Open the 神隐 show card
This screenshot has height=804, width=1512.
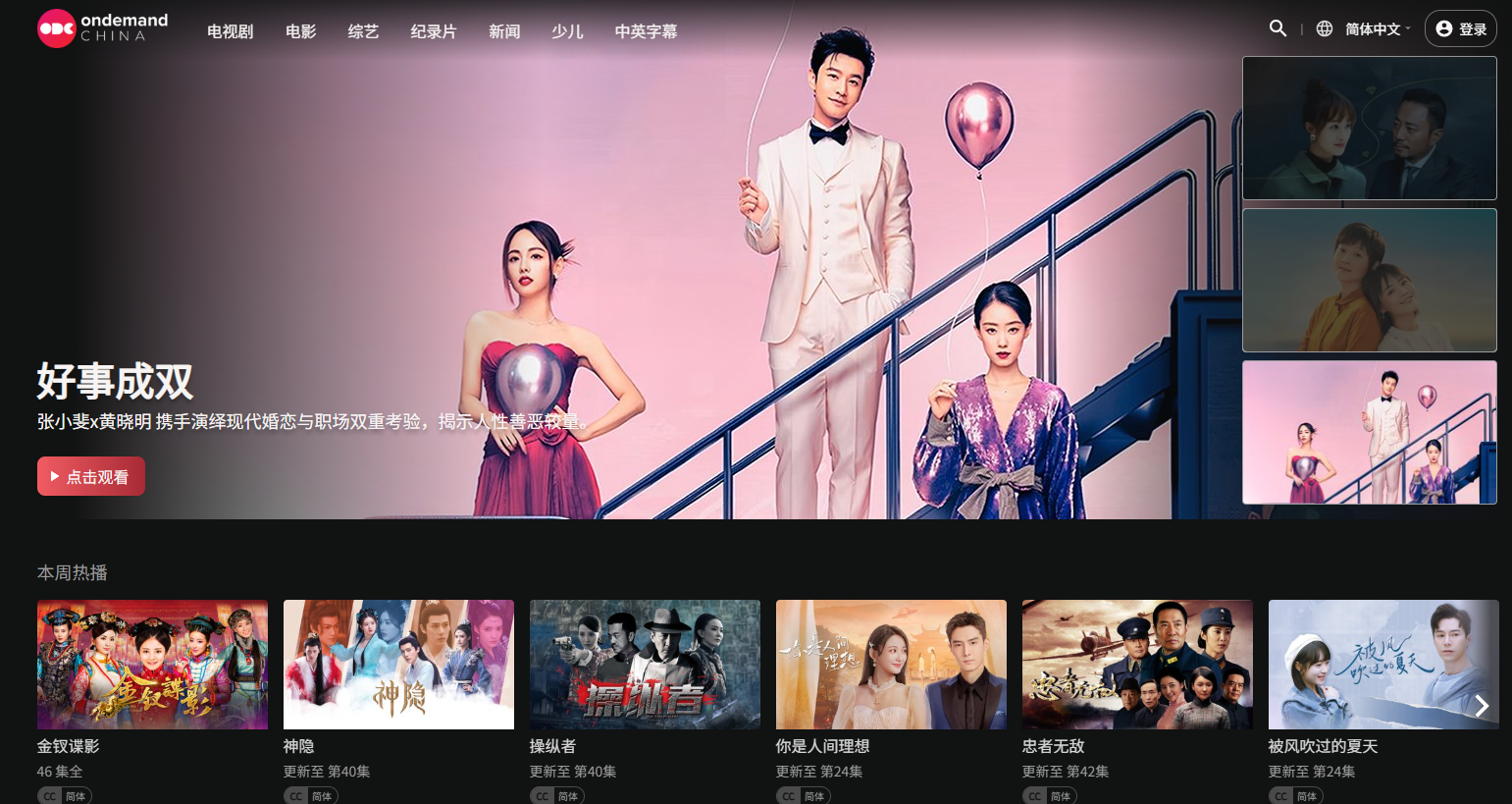[398, 665]
